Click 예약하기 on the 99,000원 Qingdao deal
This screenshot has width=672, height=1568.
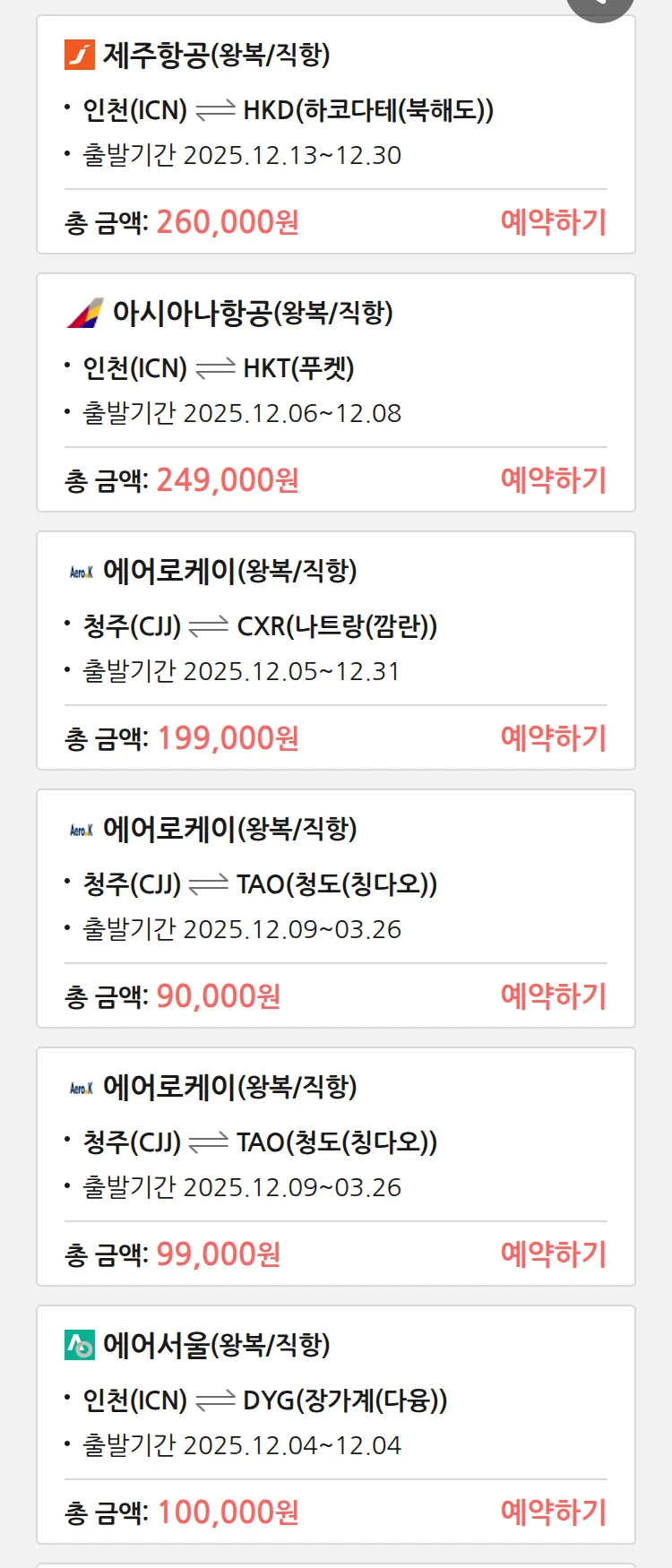click(x=553, y=1254)
